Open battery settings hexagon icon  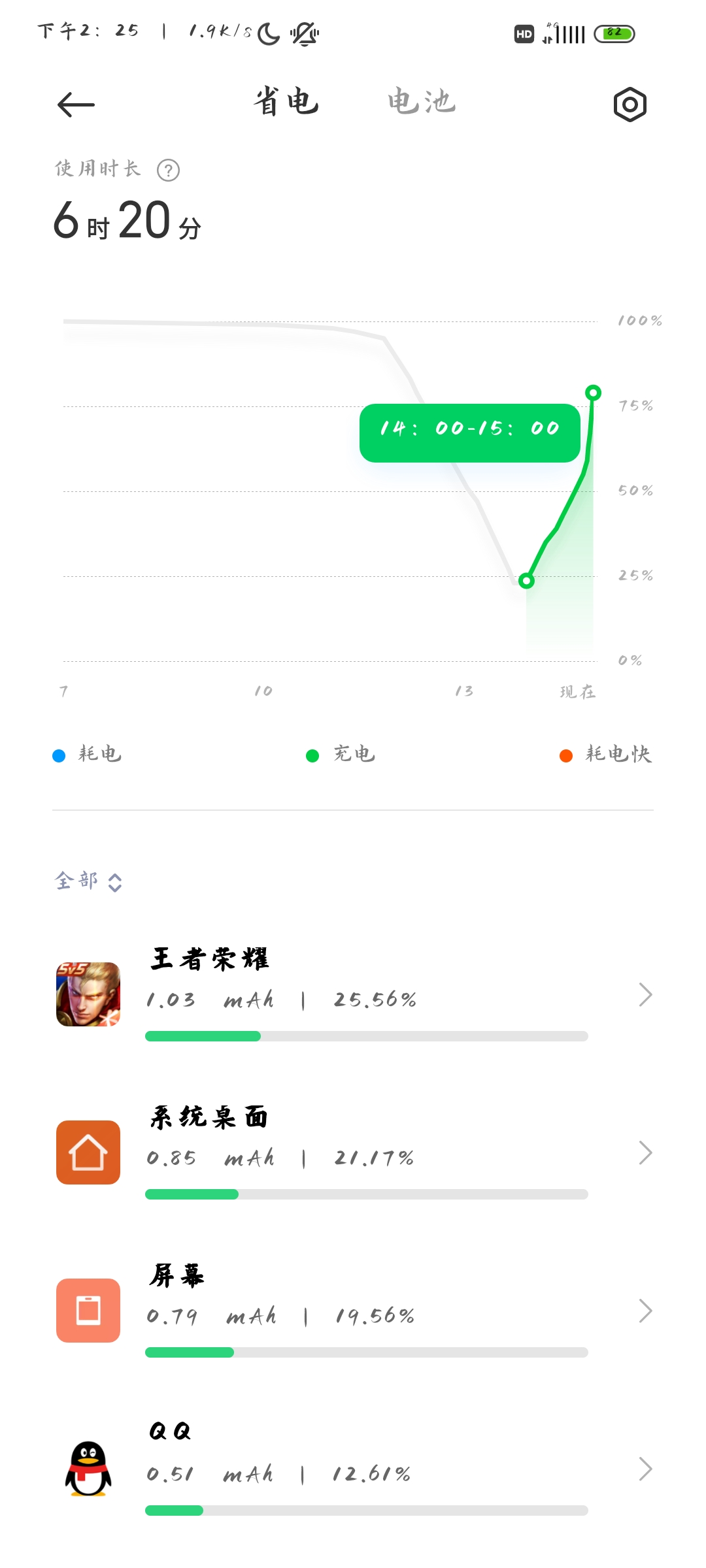click(630, 105)
